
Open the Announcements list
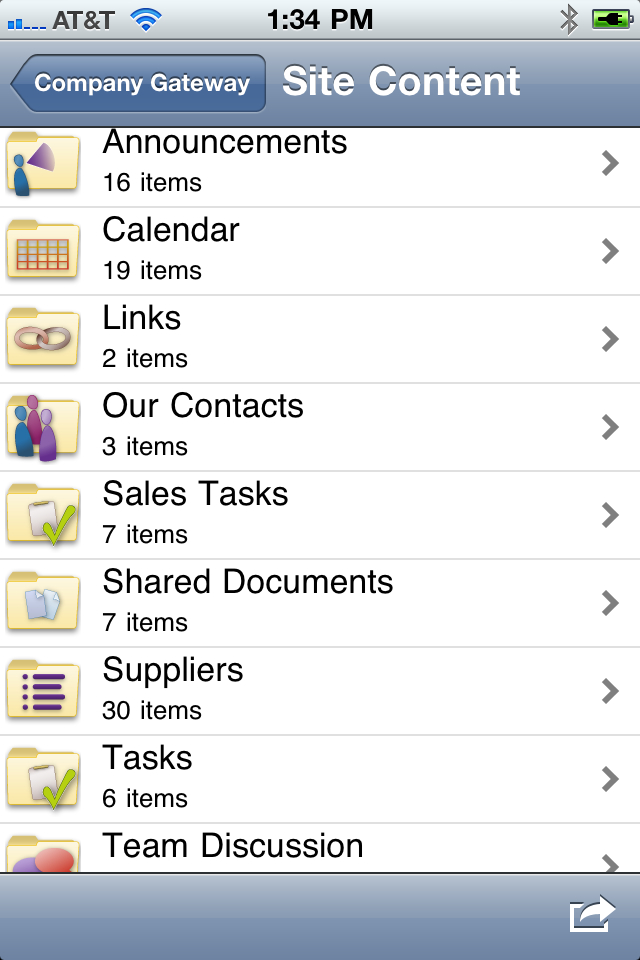[320, 163]
